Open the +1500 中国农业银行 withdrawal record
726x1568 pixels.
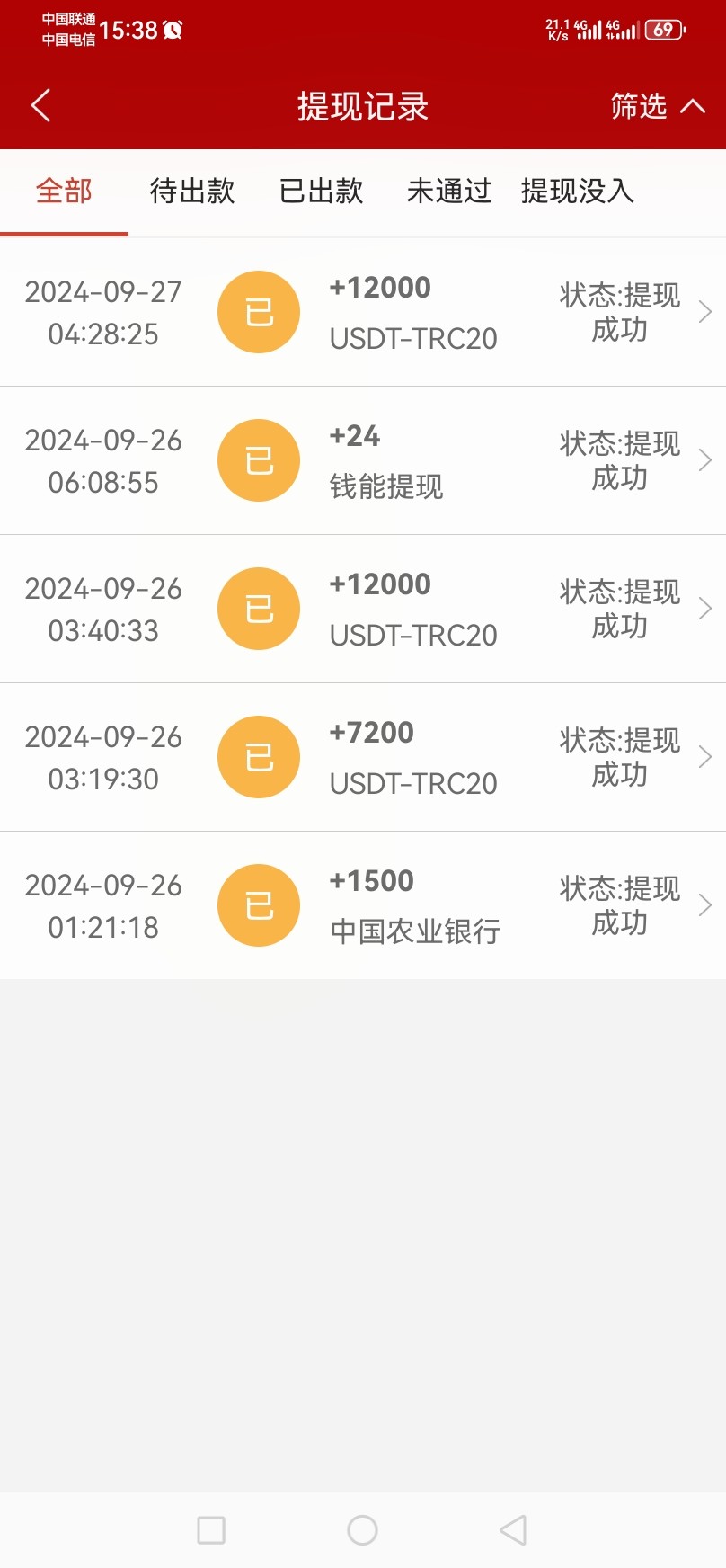click(363, 906)
